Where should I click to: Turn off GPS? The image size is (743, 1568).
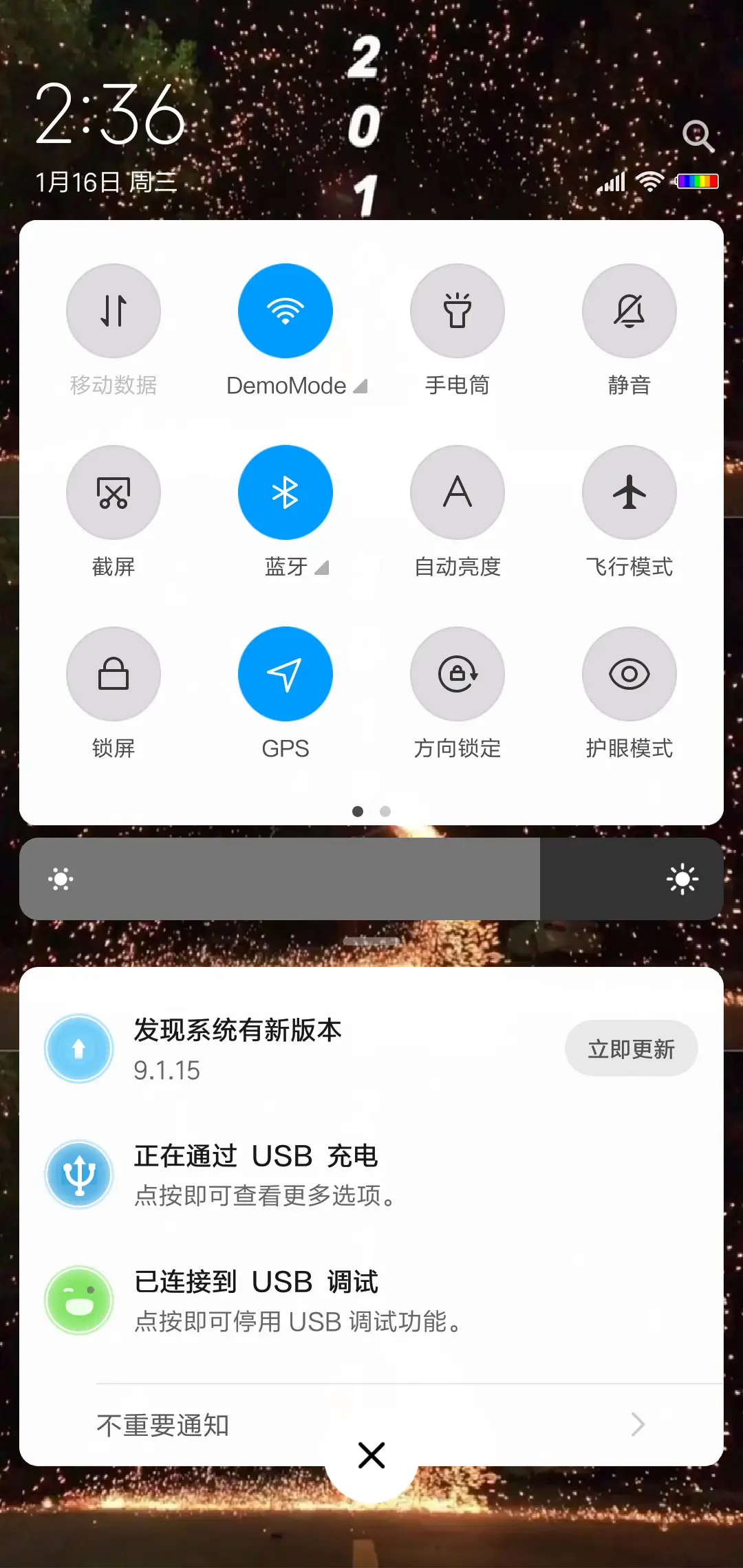point(286,674)
